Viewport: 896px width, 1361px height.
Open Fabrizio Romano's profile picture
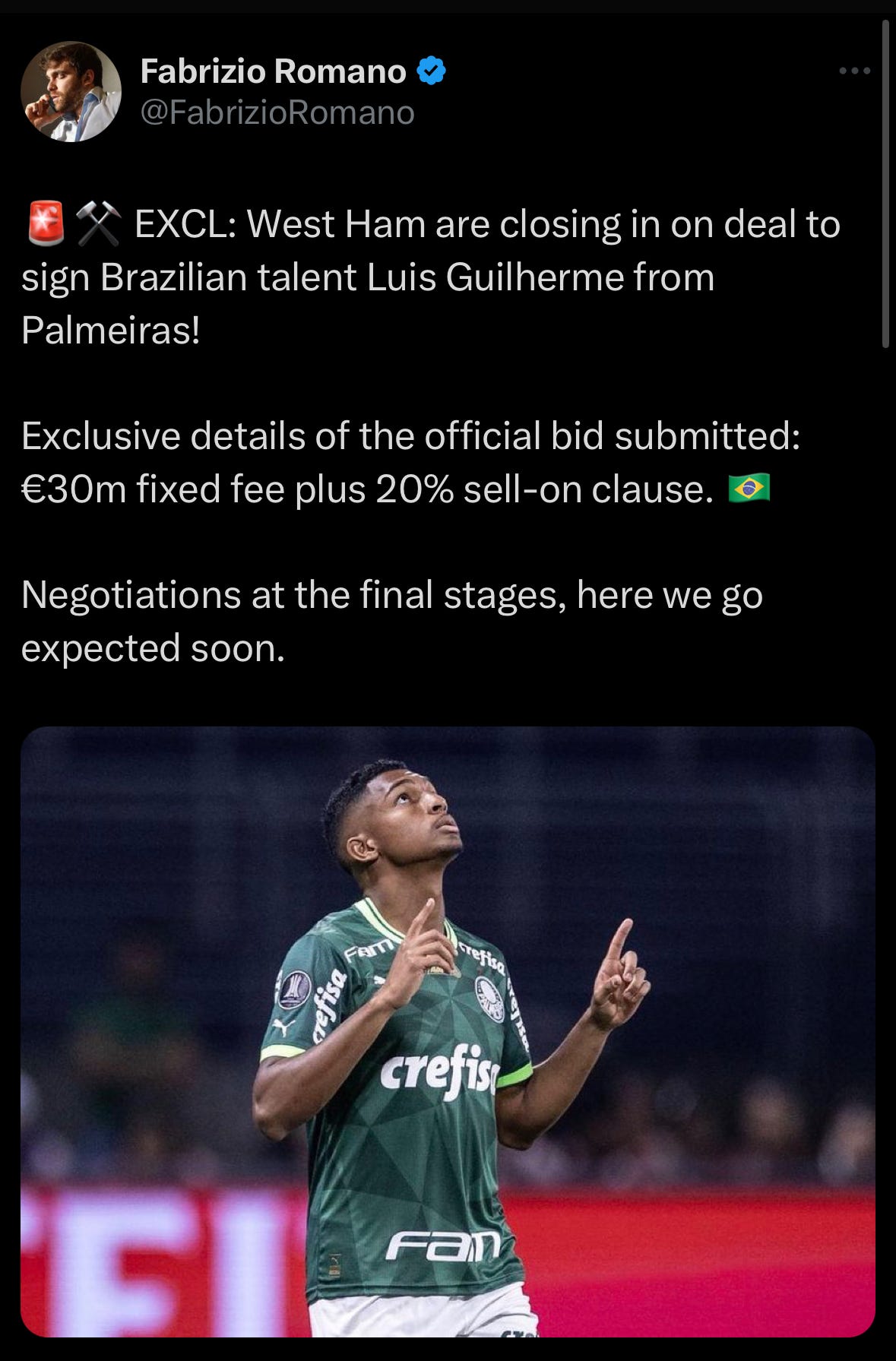point(71,91)
